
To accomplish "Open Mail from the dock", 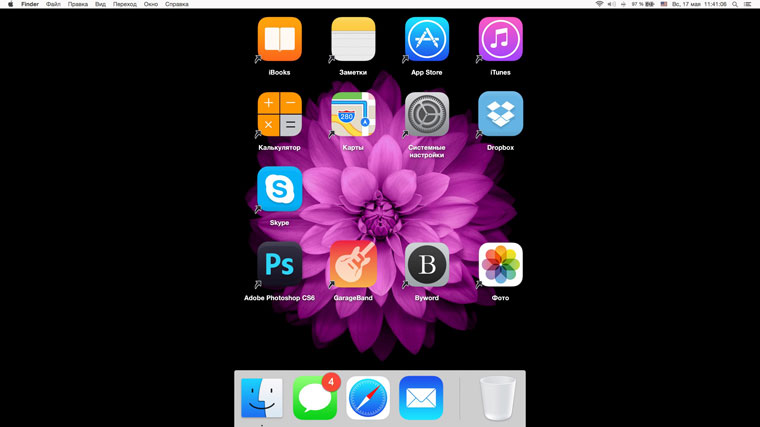I will [421, 398].
